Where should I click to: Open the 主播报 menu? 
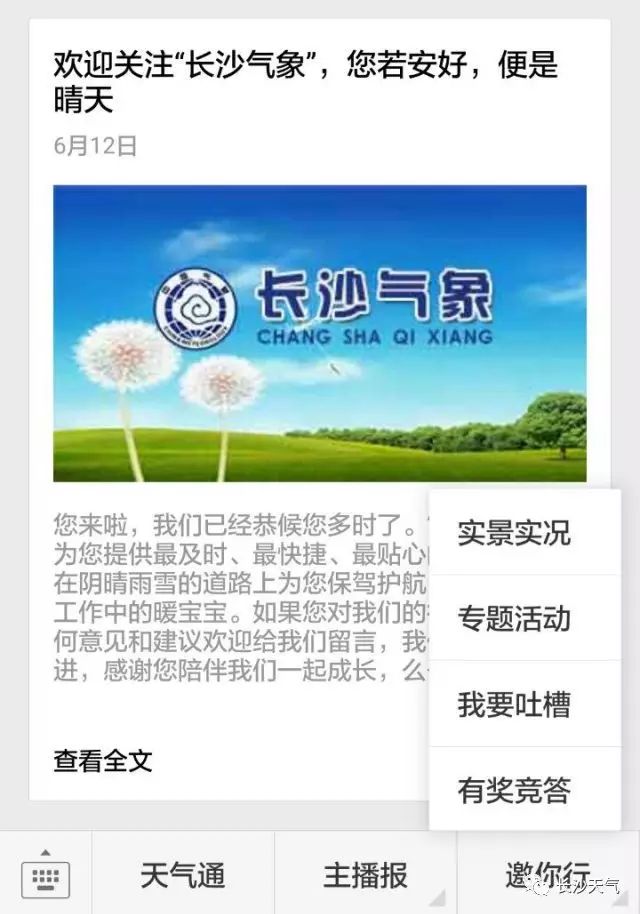[365, 876]
